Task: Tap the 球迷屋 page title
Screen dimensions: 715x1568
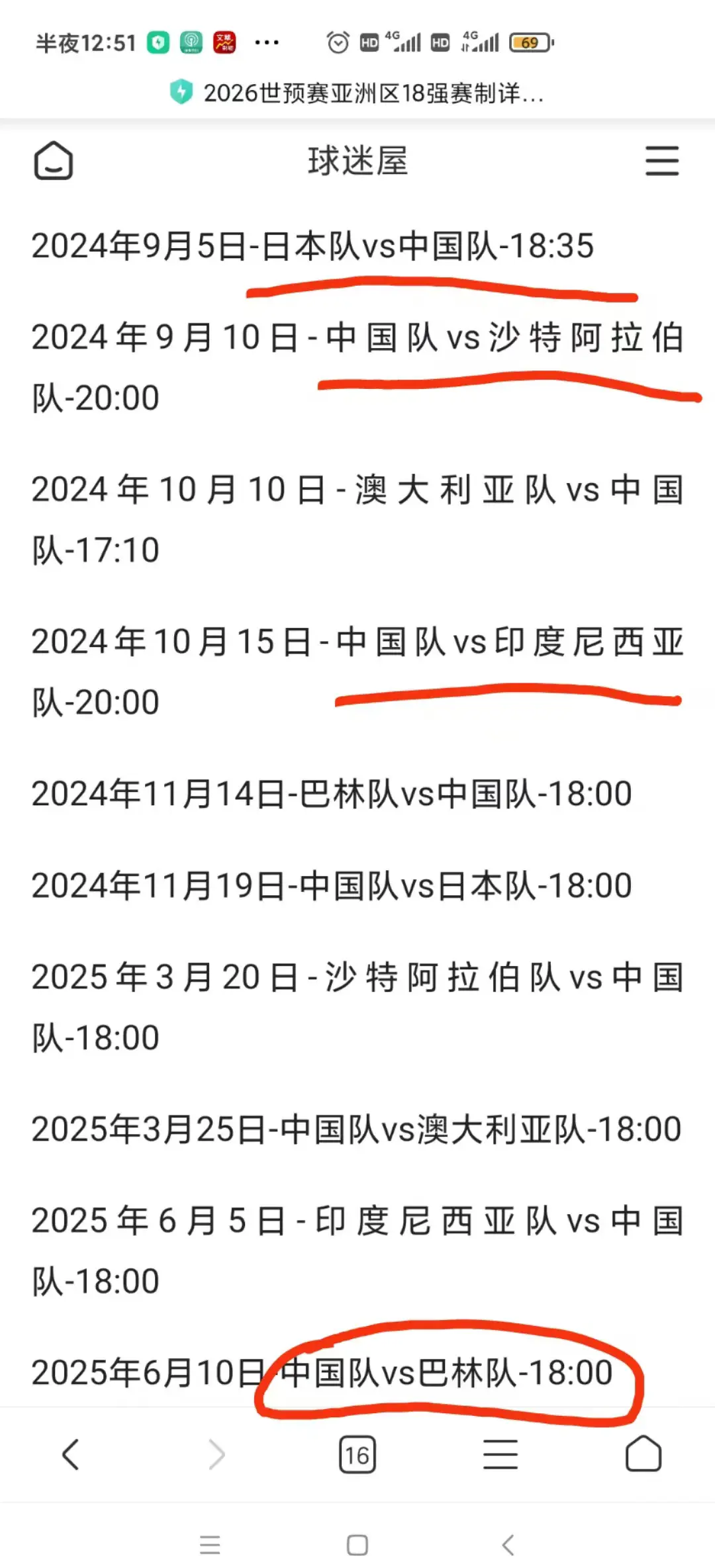Action: click(x=358, y=161)
